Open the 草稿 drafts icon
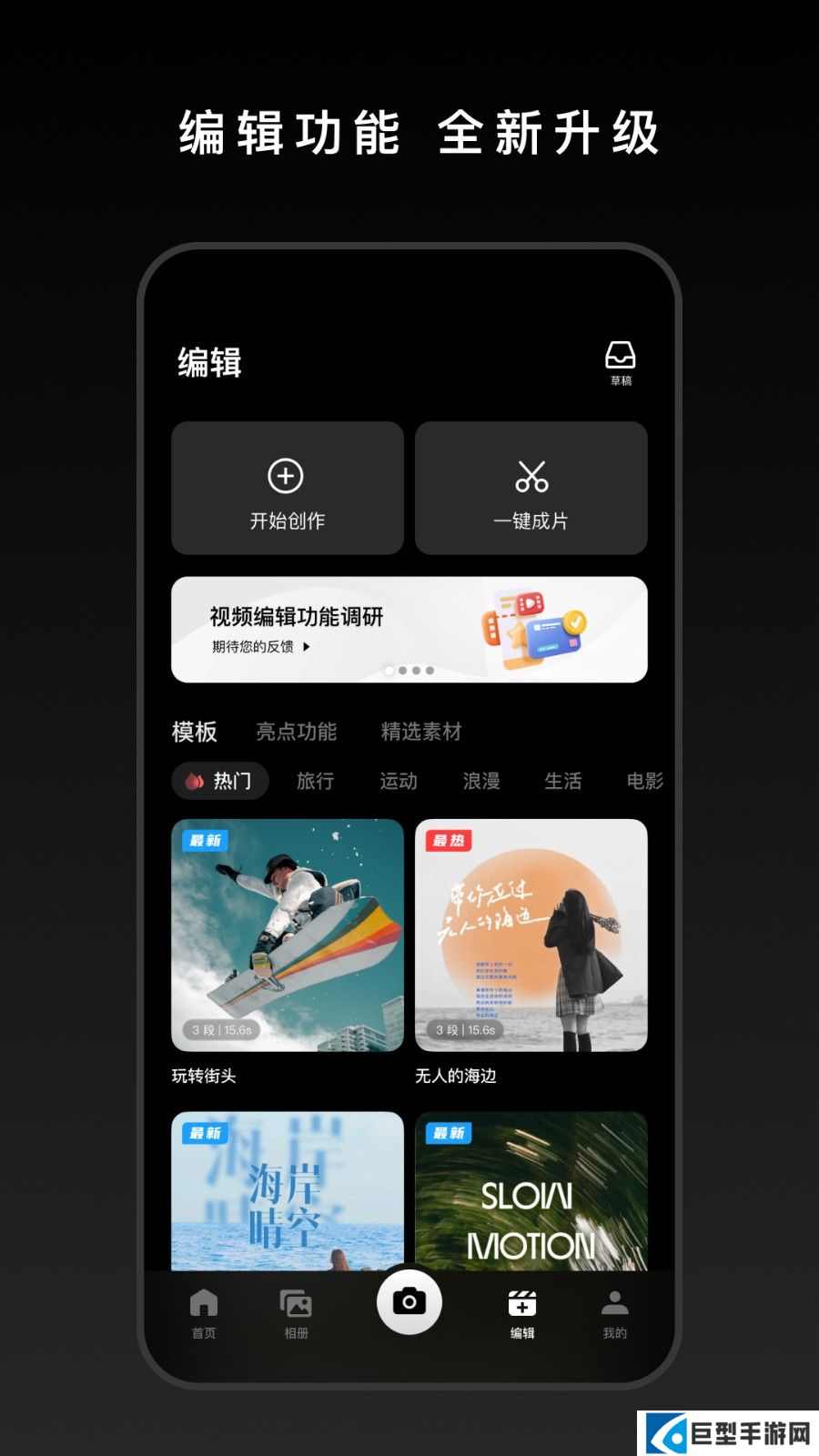 tap(621, 354)
